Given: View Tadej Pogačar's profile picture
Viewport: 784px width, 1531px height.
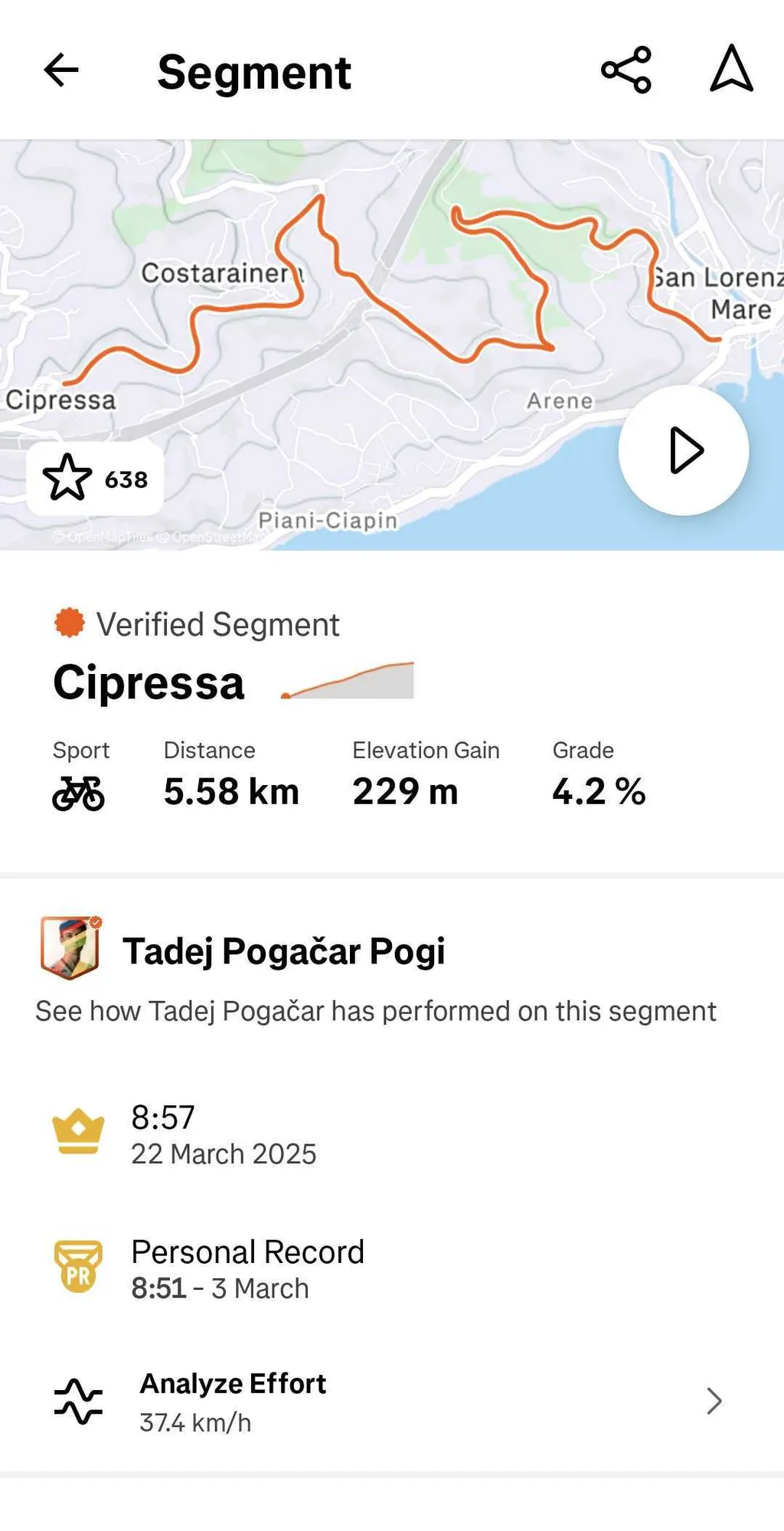Looking at the screenshot, I should pos(70,948).
